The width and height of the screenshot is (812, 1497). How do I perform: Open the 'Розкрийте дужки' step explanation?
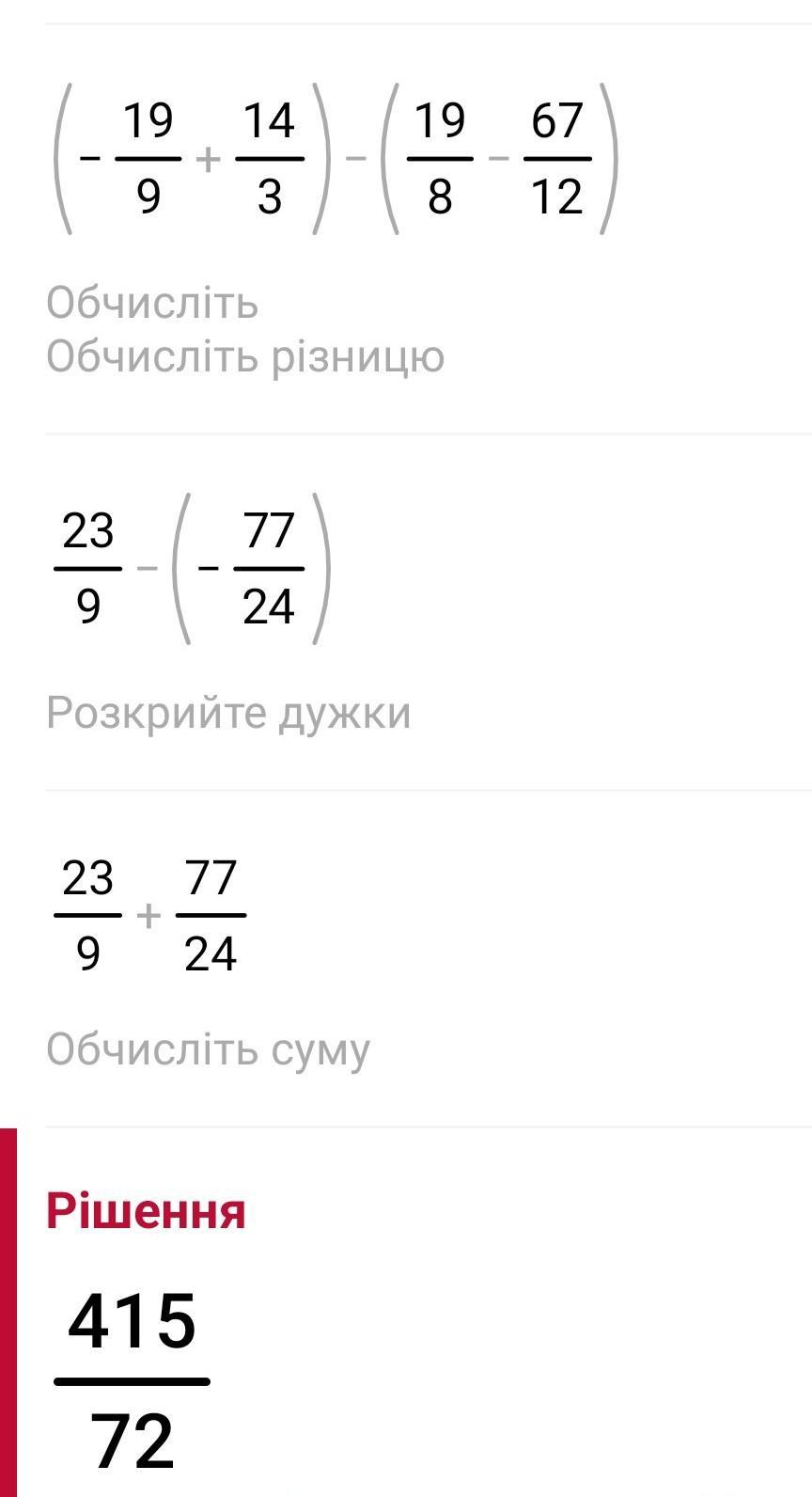[228, 713]
